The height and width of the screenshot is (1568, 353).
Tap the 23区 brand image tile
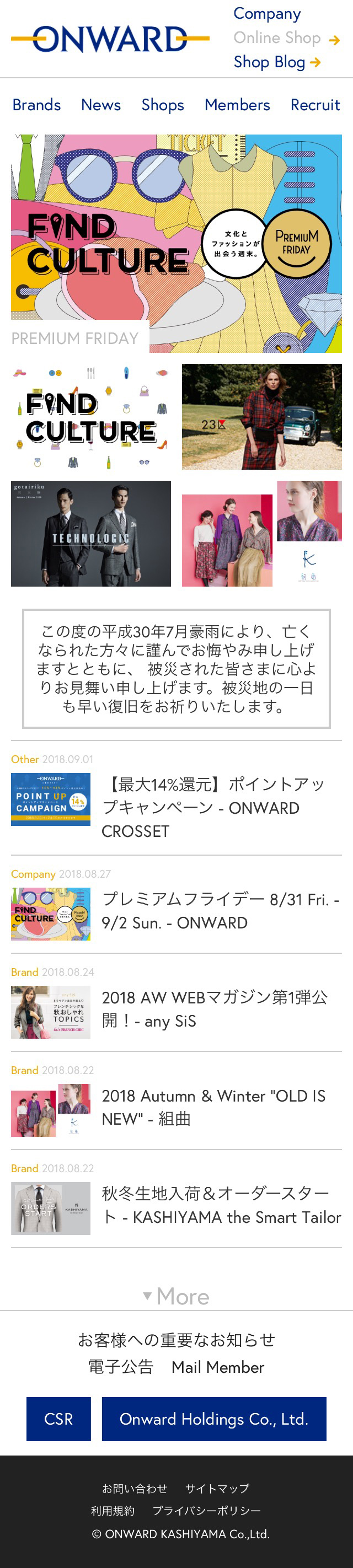click(261, 417)
